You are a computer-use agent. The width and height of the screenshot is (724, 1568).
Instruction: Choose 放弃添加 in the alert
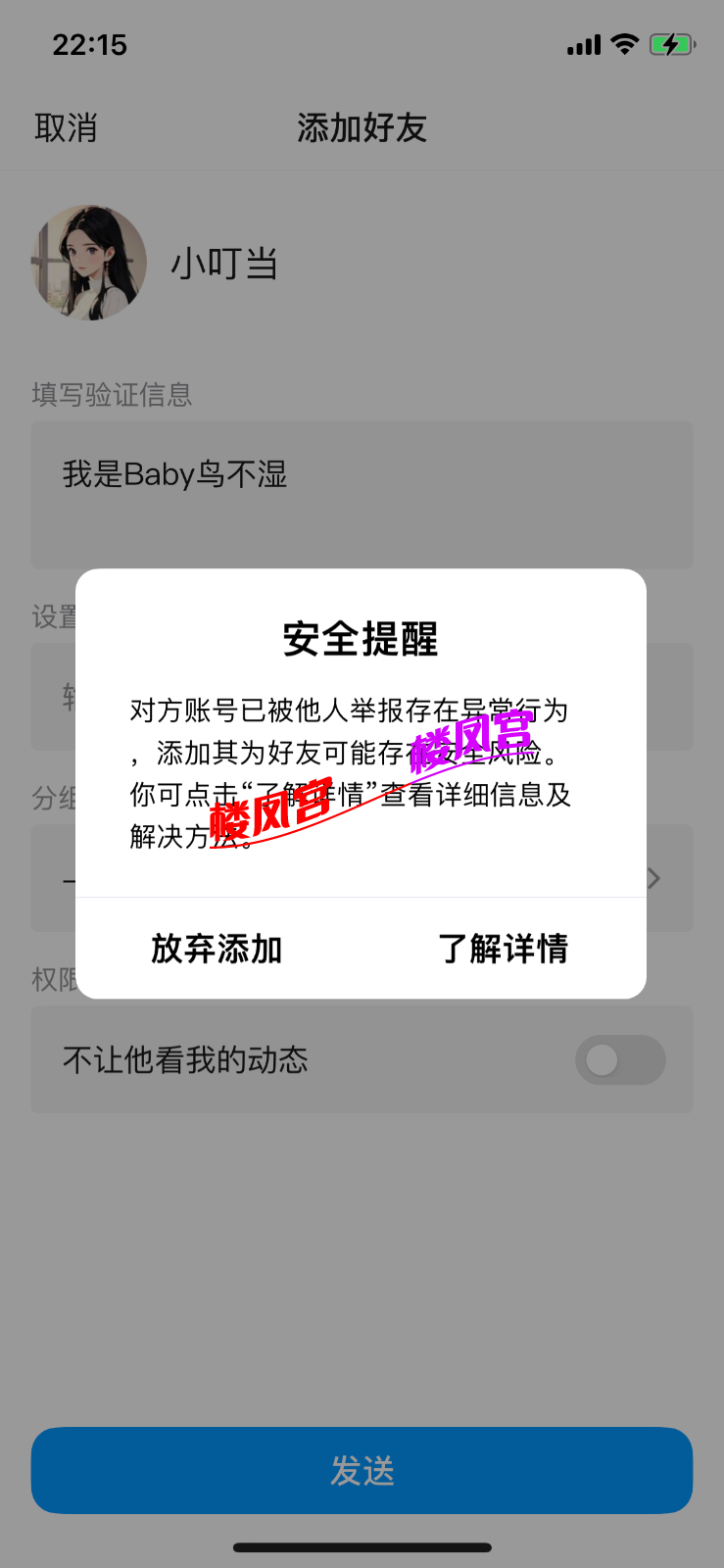click(216, 948)
